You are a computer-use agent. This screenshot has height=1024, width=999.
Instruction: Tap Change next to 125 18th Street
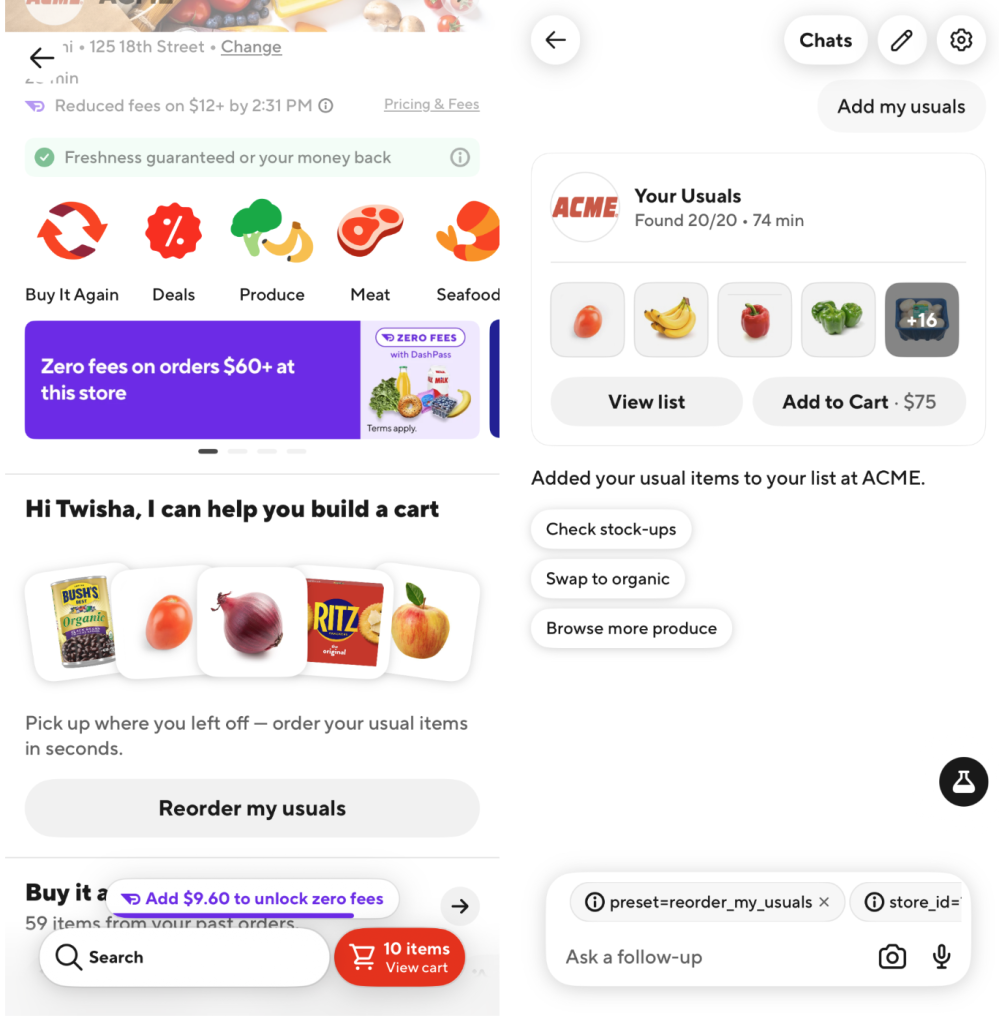coord(251,47)
